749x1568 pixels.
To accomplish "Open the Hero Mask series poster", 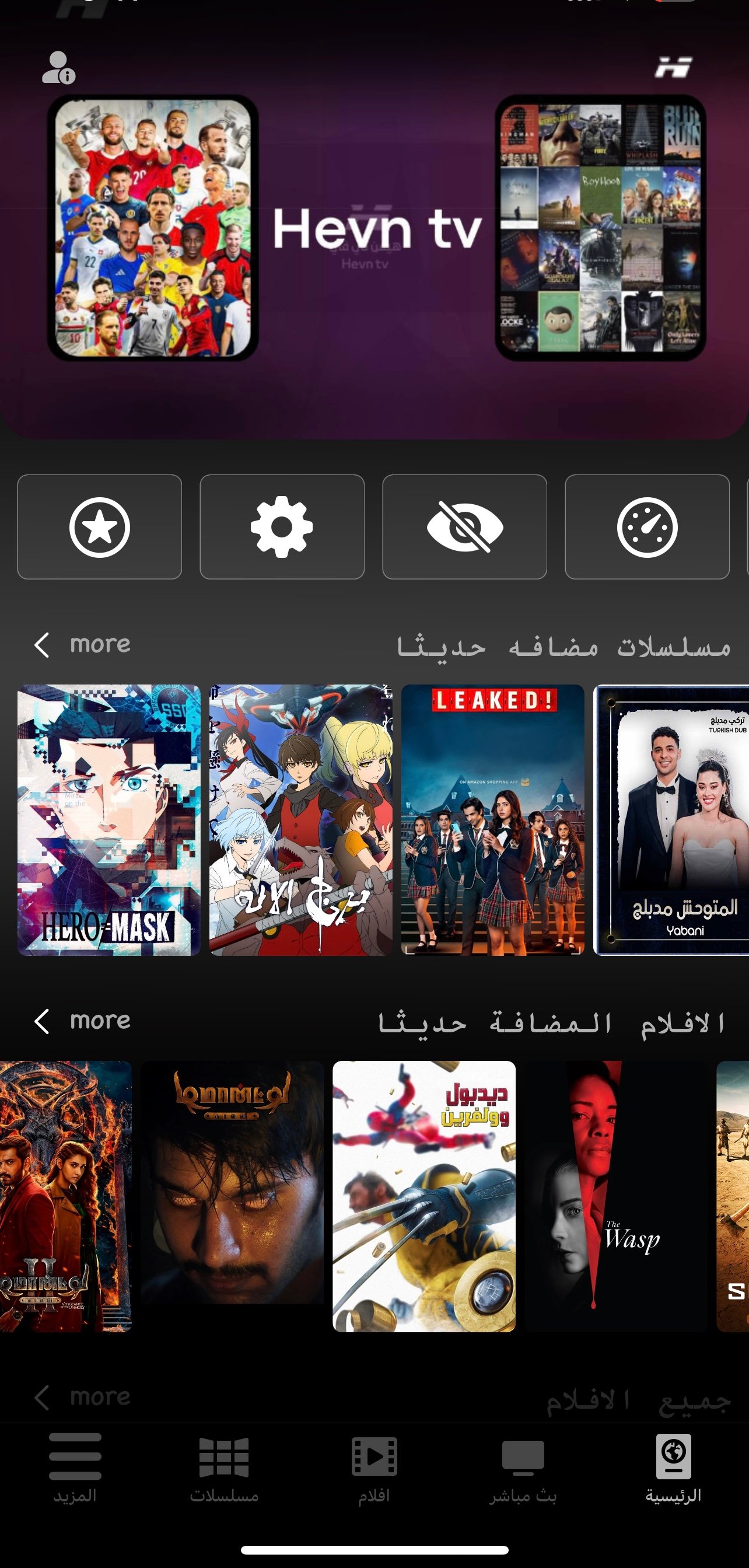I will (x=109, y=820).
